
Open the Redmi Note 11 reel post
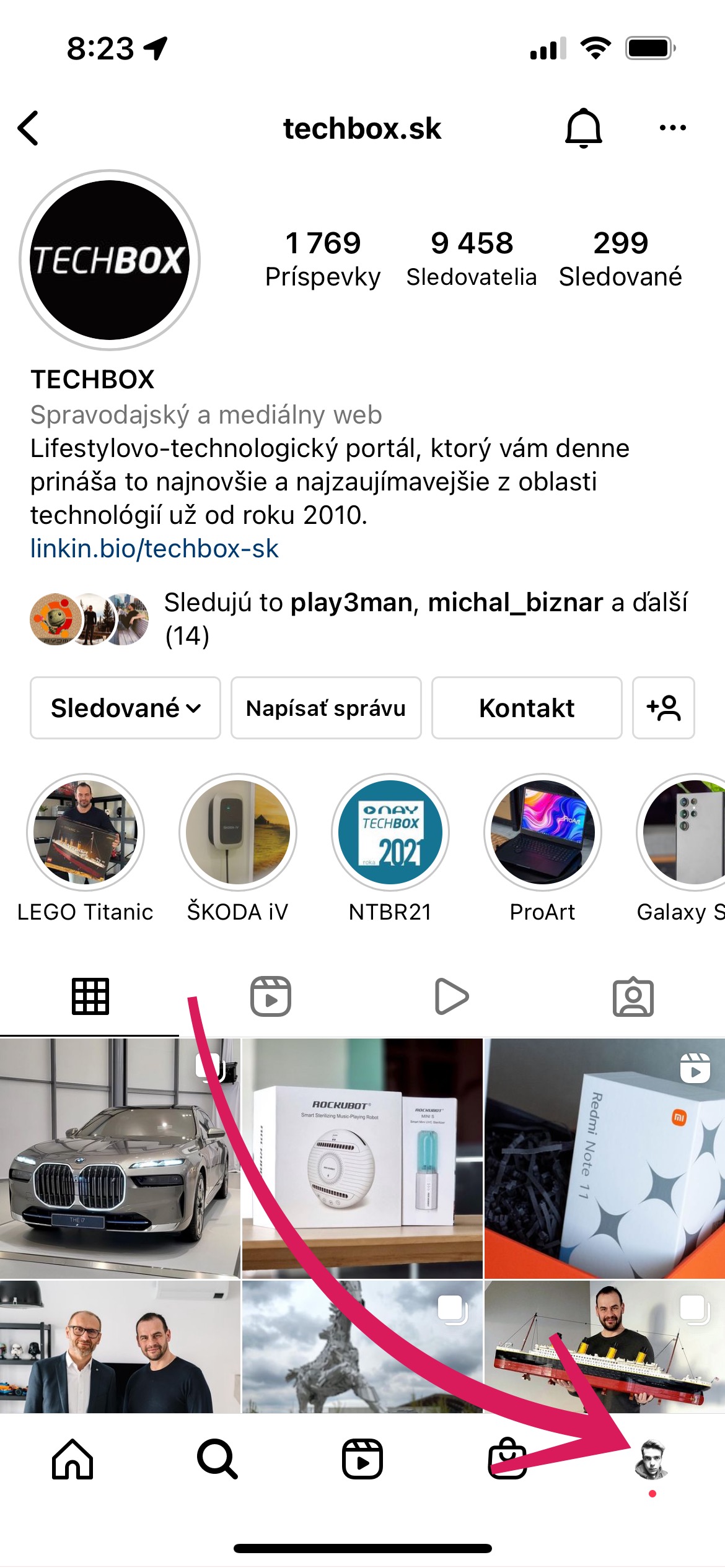[605, 1158]
